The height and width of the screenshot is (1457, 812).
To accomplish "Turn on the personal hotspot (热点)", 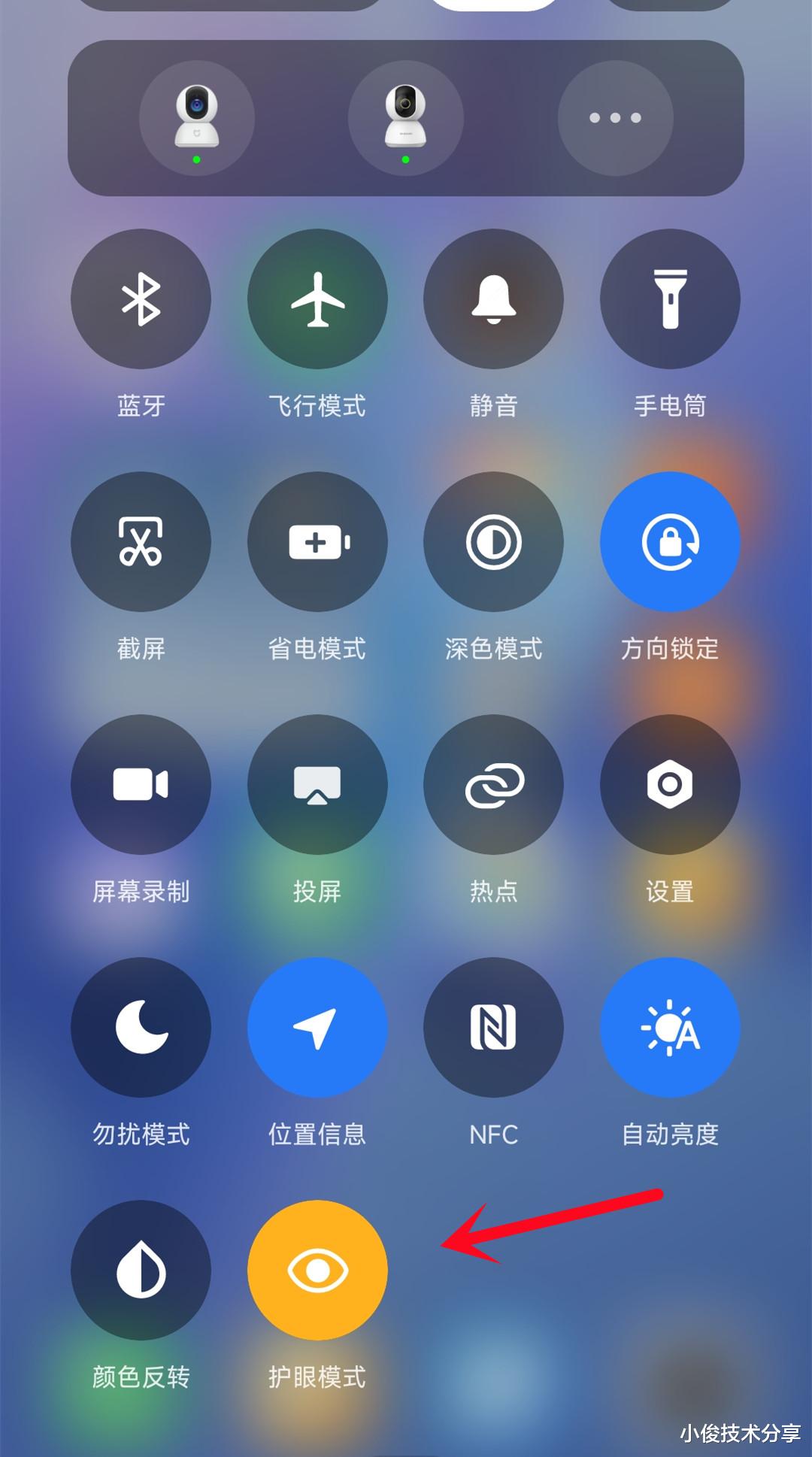I will pyautogui.click(x=494, y=784).
